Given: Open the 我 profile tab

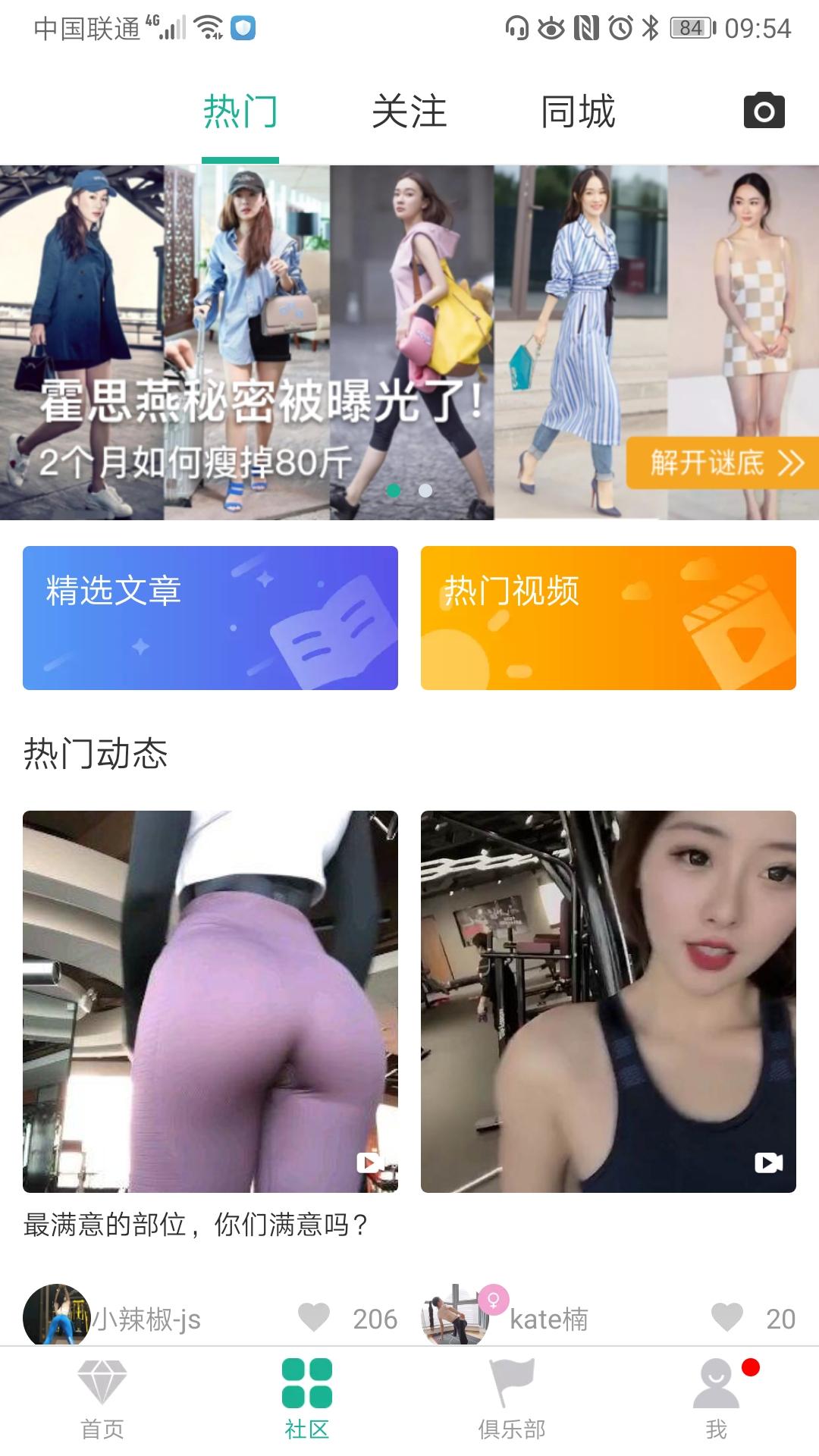Looking at the screenshot, I should 717,1399.
